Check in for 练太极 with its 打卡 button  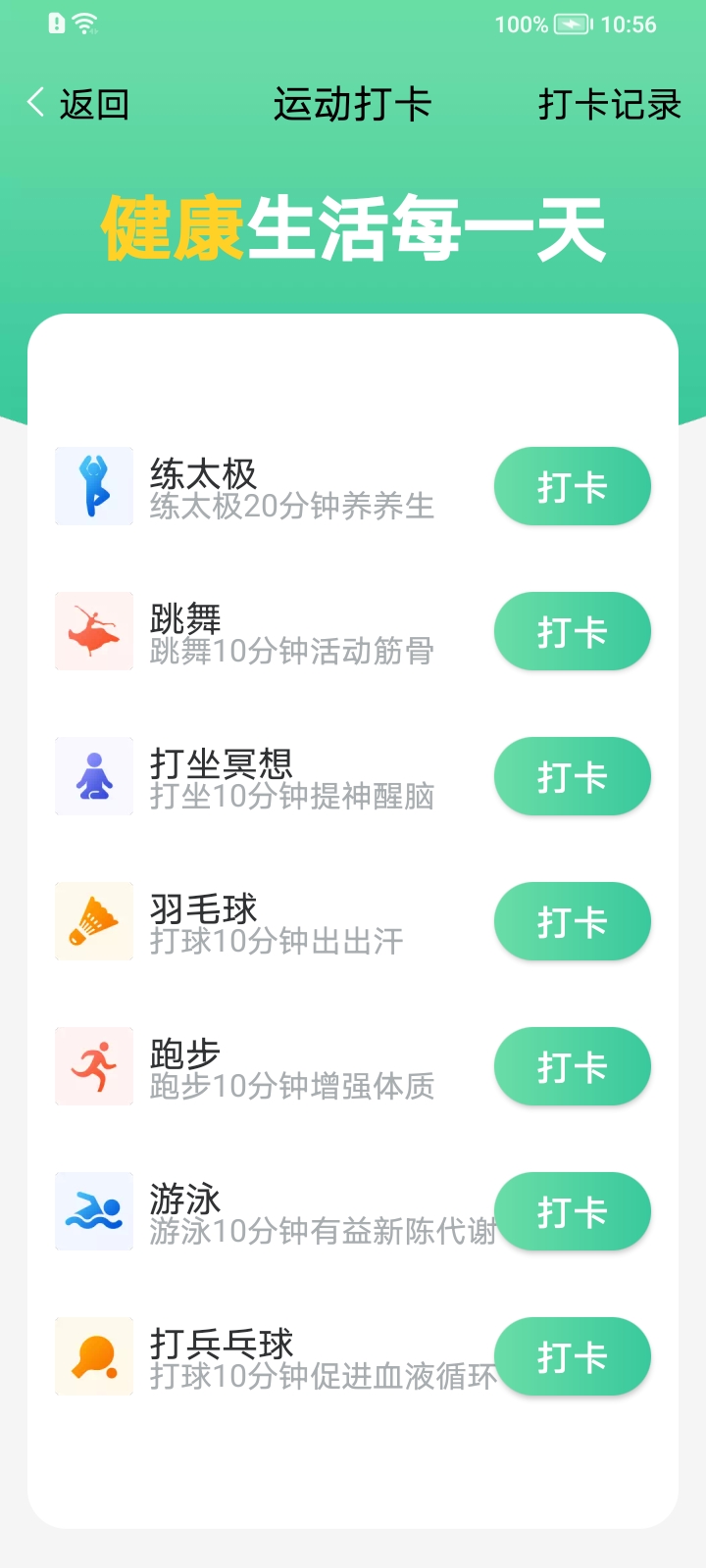572,486
